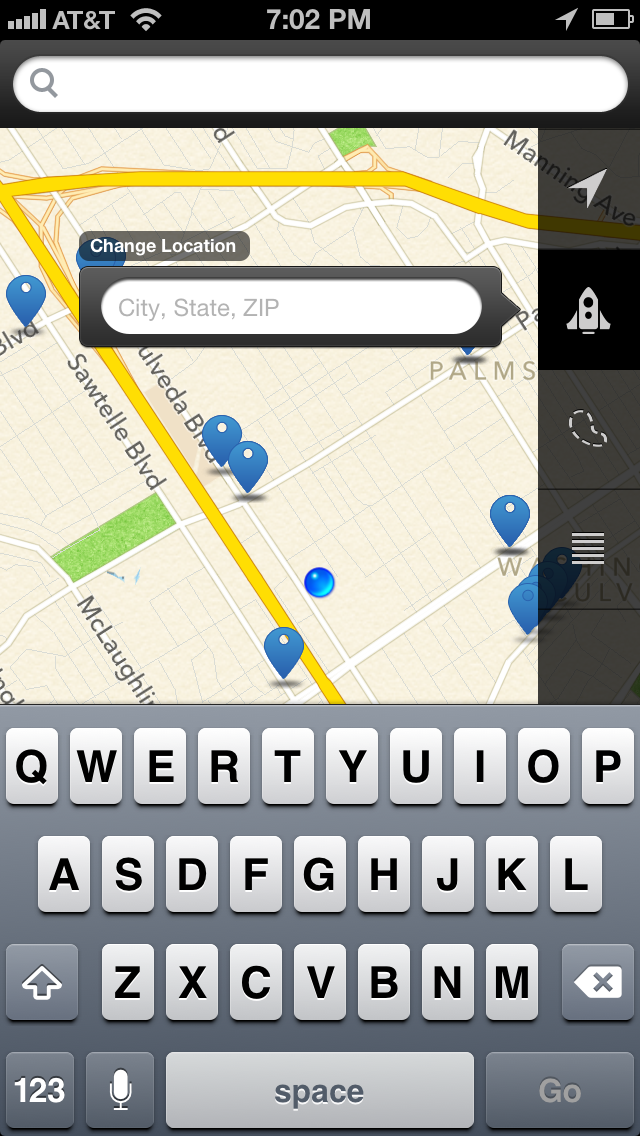Tap the blue current-location dot
The width and height of the screenshot is (640, 1136).
[319, 582]
